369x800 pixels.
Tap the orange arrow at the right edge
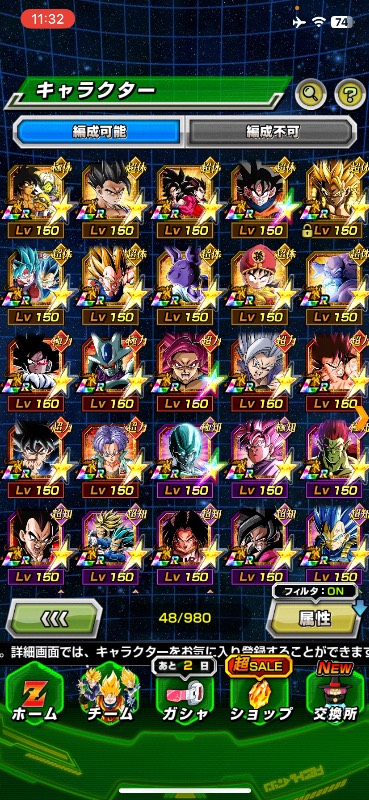(x=361, y=418)
